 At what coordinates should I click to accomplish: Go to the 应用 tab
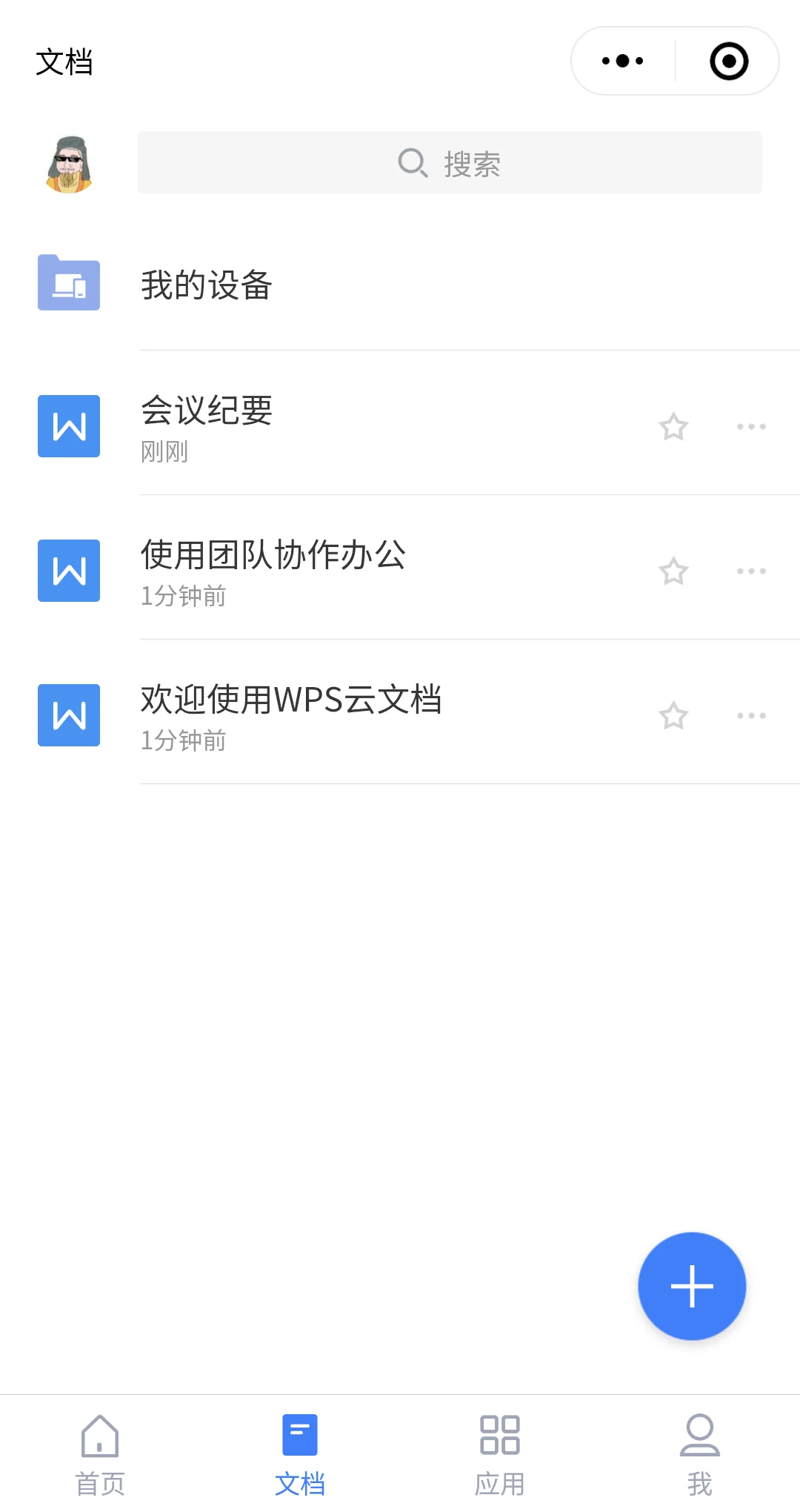click(x=500, y=1454)
